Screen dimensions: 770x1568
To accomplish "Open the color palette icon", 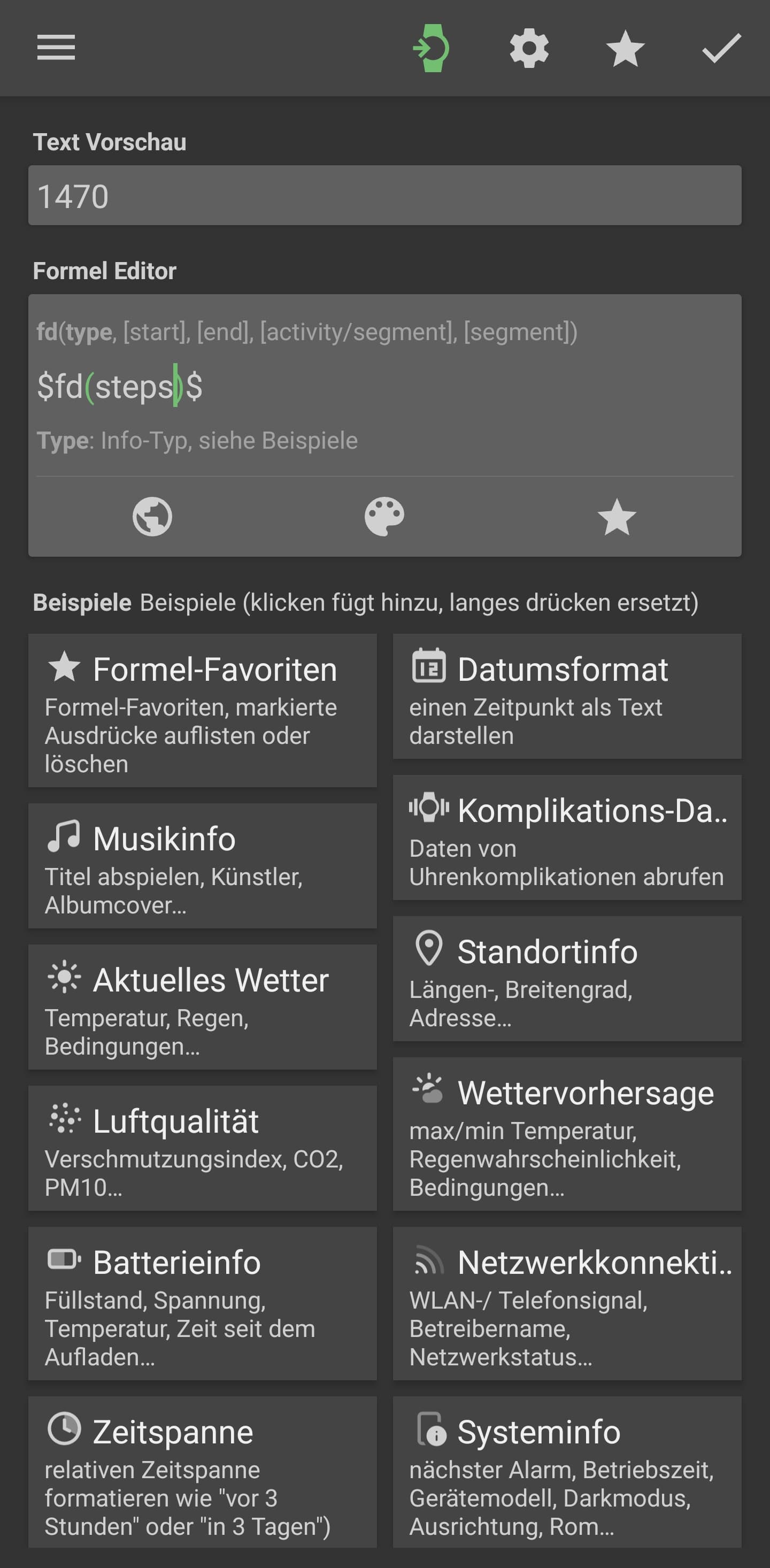I will 384,517.
